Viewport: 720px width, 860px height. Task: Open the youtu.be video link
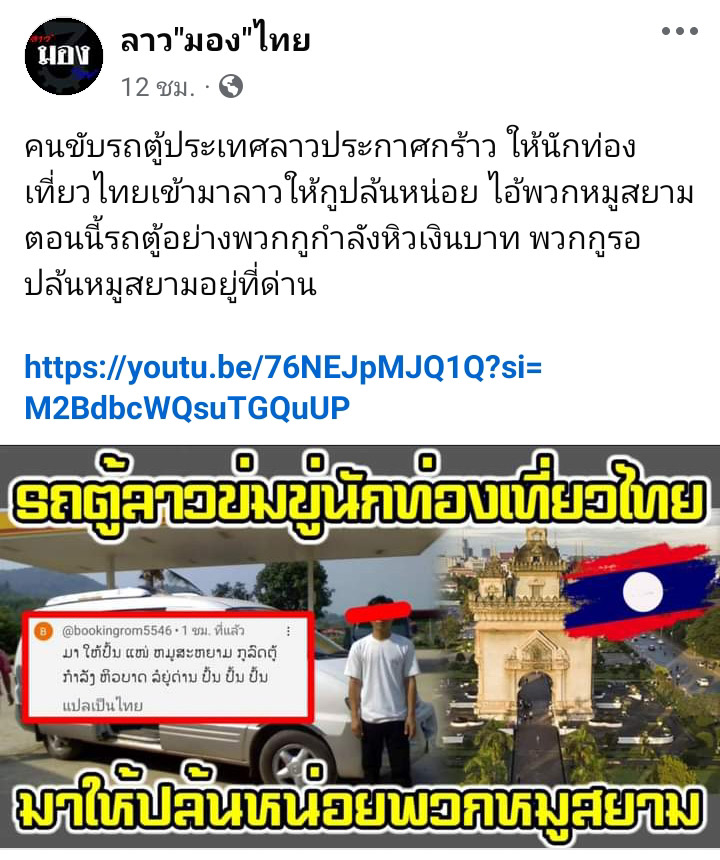282,387
